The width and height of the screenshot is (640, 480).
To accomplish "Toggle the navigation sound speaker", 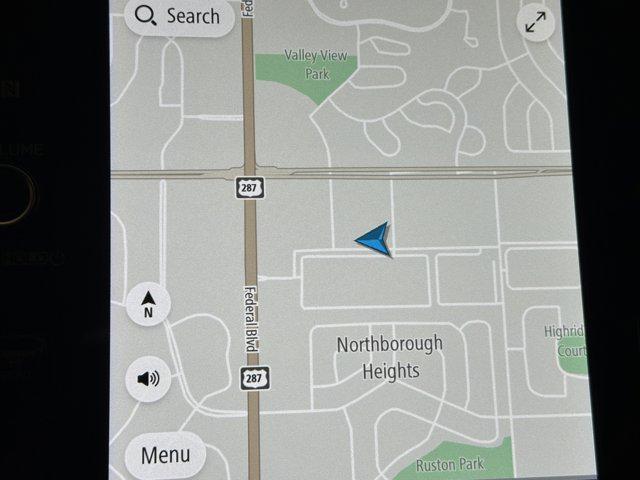I will coord(149,379).
